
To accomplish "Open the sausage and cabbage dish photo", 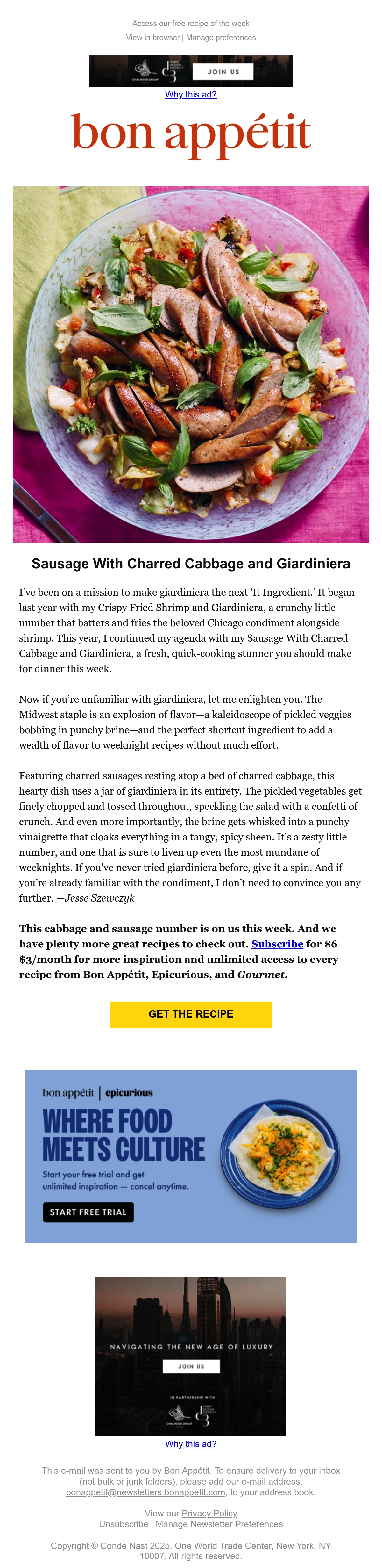I will pyautogui.click(x=191, y=364).
